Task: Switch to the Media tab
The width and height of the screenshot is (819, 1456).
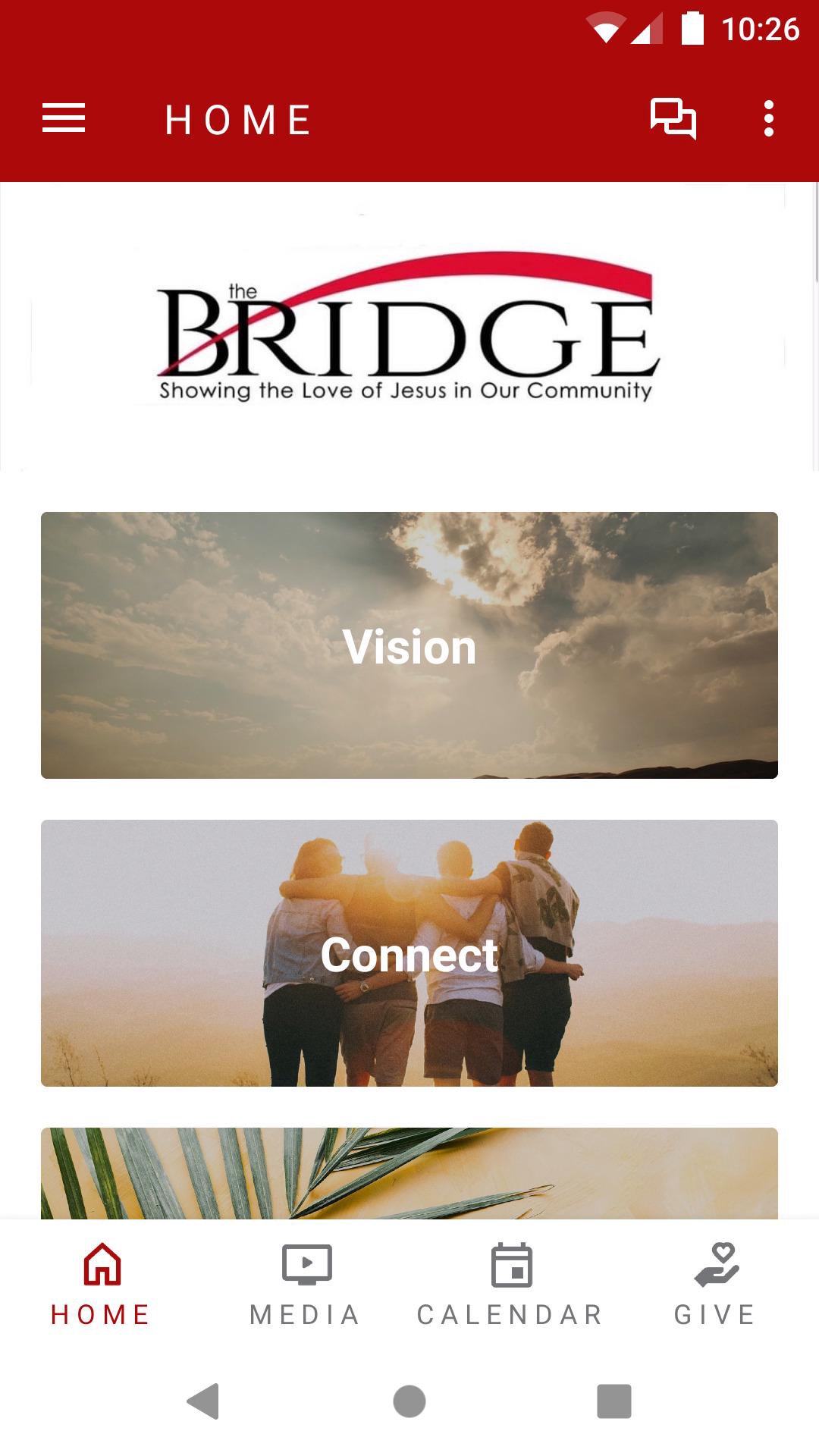Action: (x=306, y=1285)
